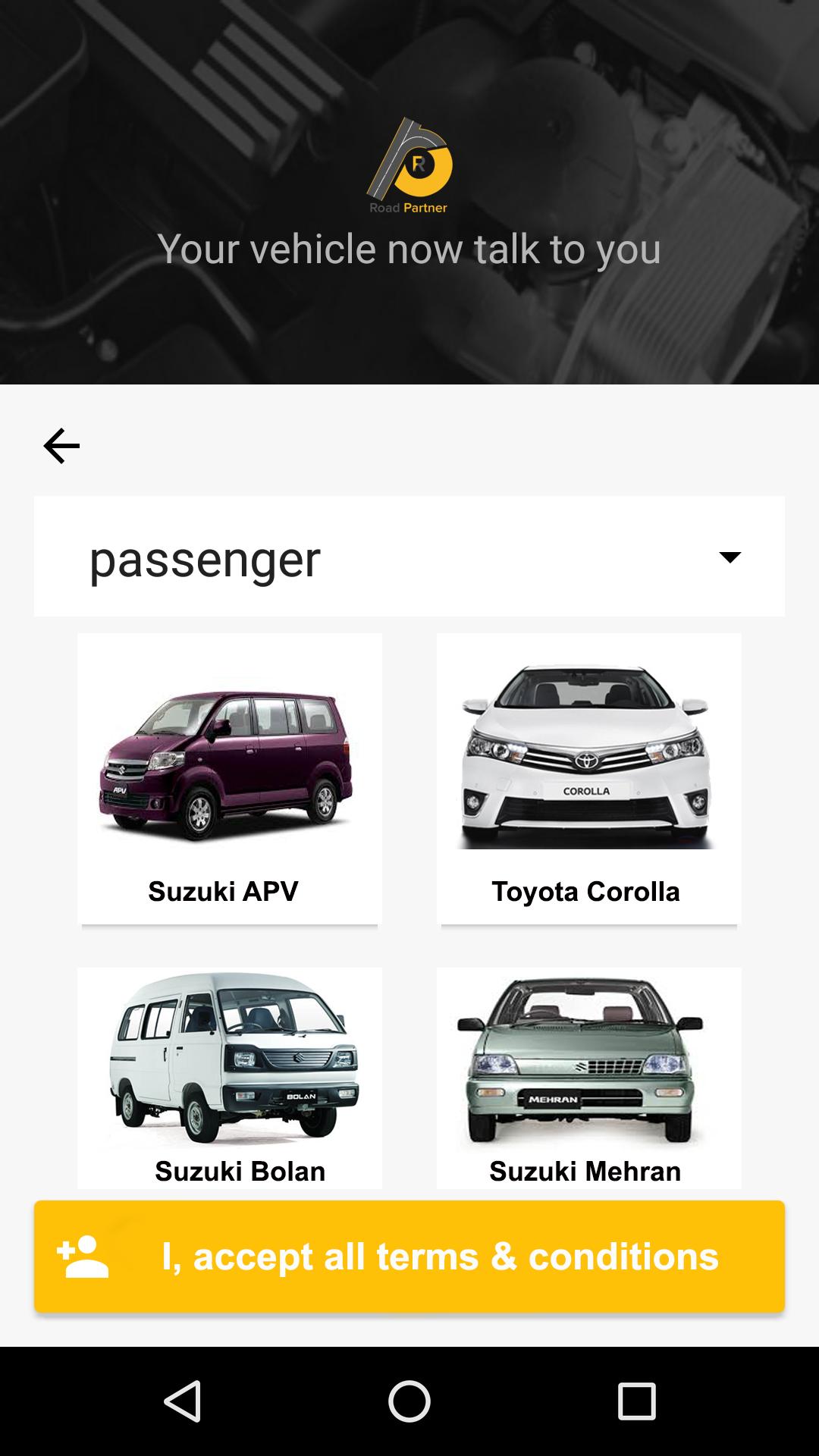Tap the system home button
Screen dimensions: 819x1456
pyautogui.click(x=409, y=1401)
